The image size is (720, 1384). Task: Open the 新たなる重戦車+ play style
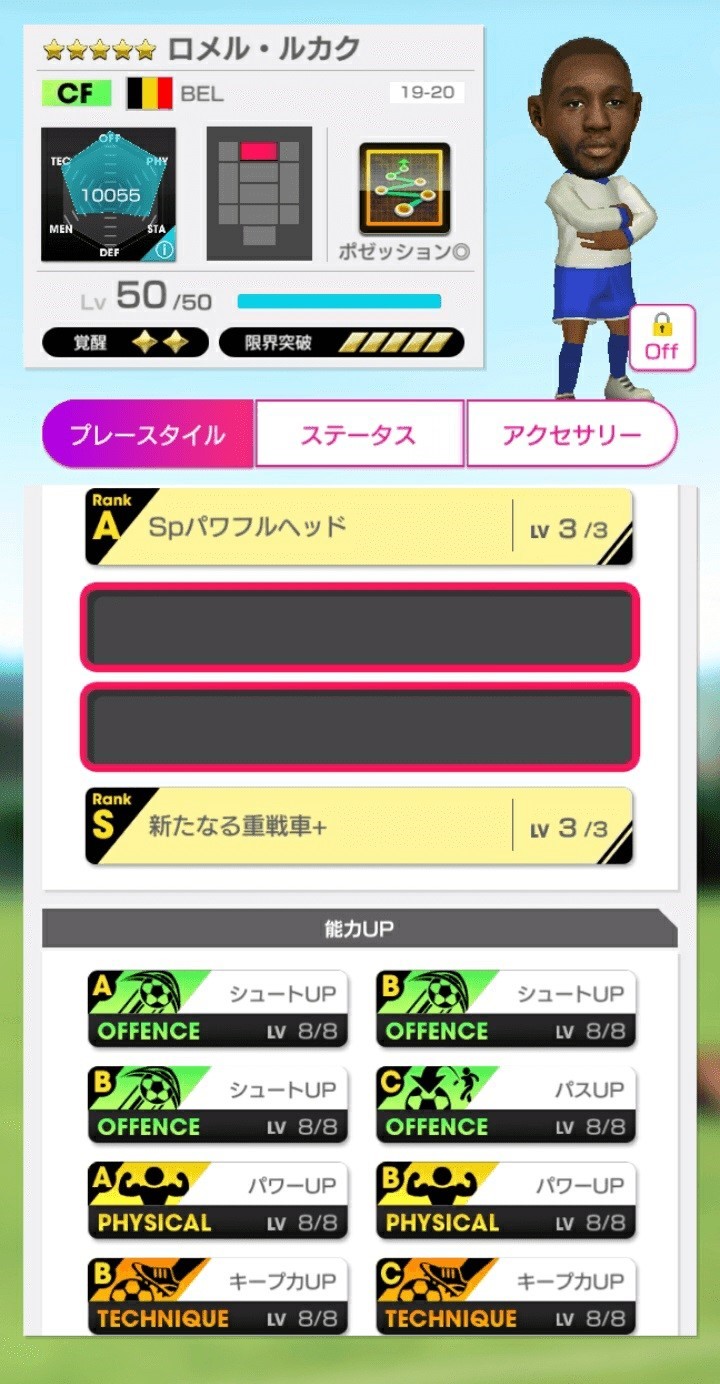pyautogui.click(x=359, y=826)
